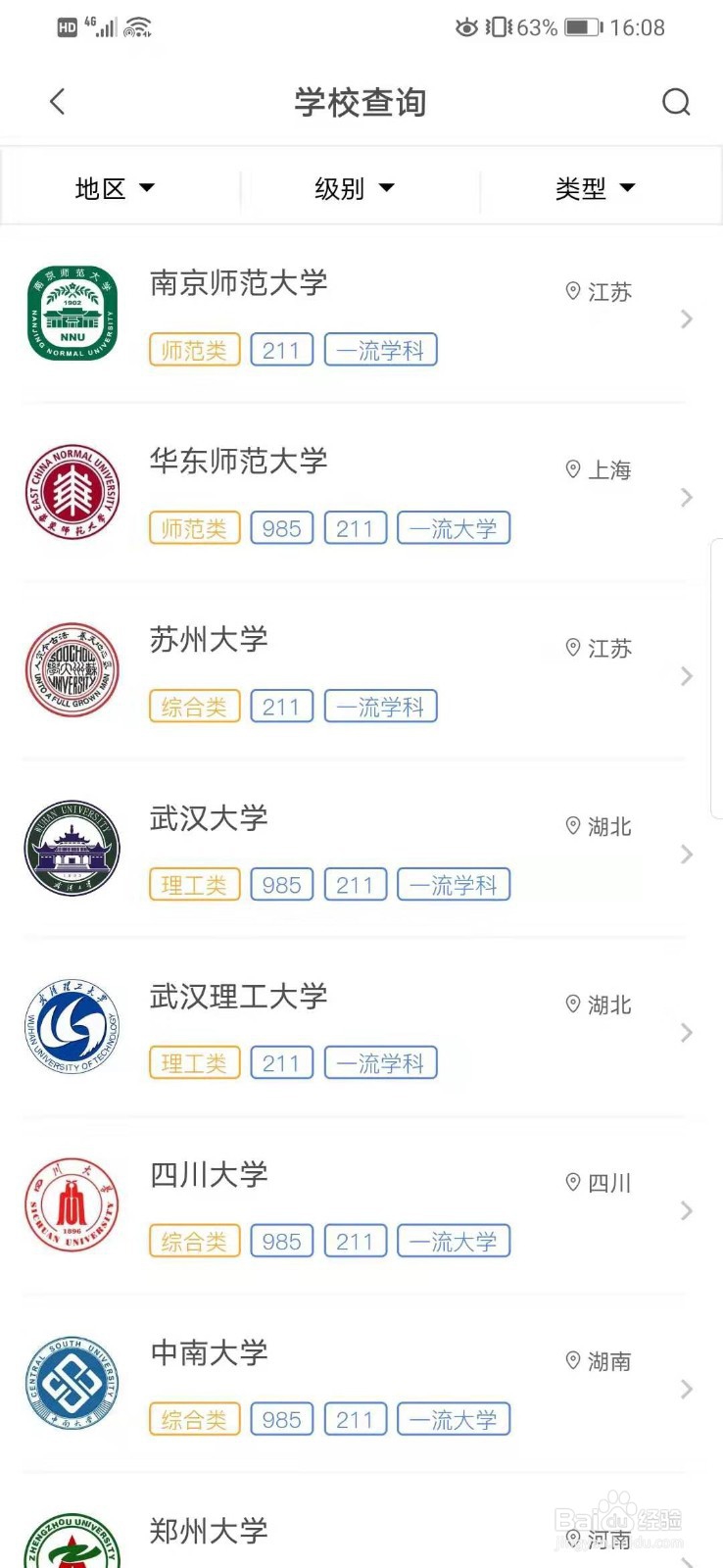723x1568 pixels.
Task: Go back using the top-left arrow
Action: [x=56, y=101]
